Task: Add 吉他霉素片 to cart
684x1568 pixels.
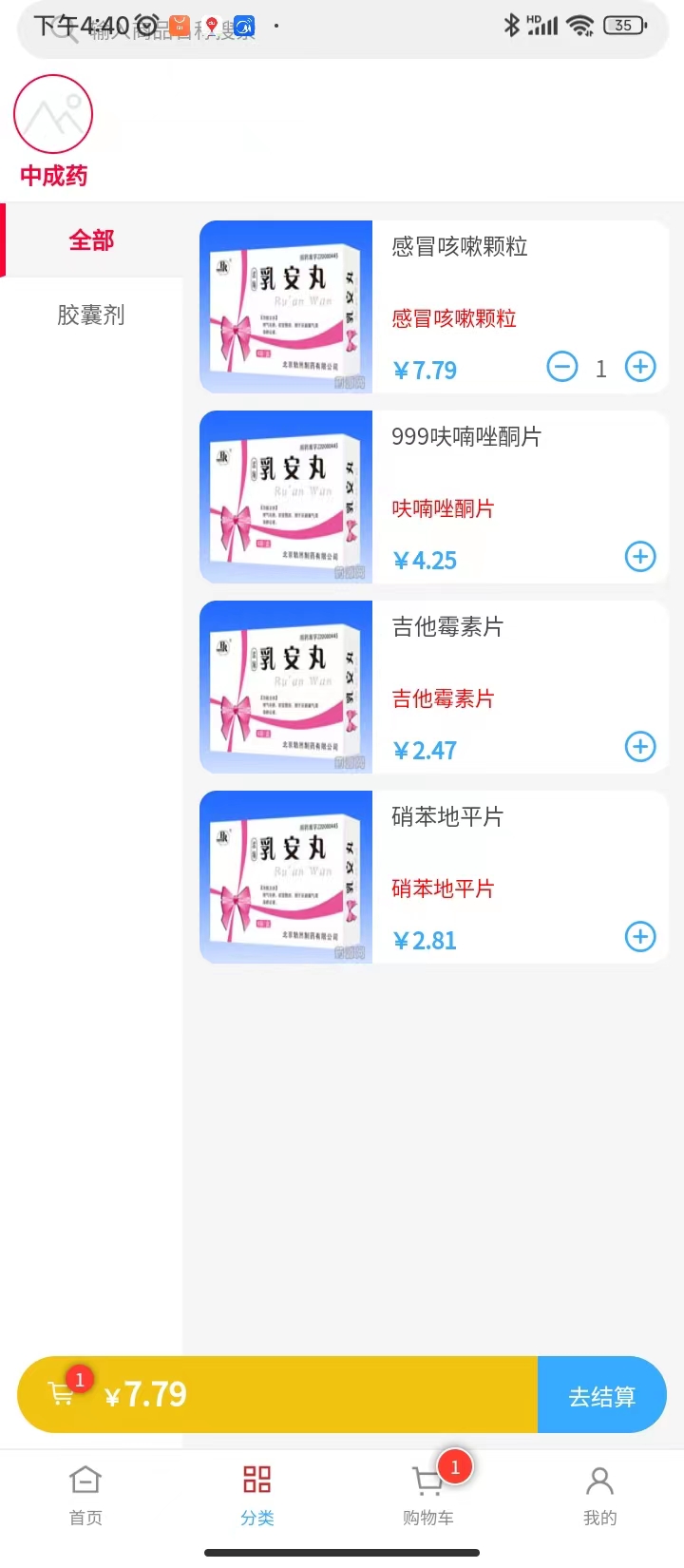Action: click(x=640, y=747)
